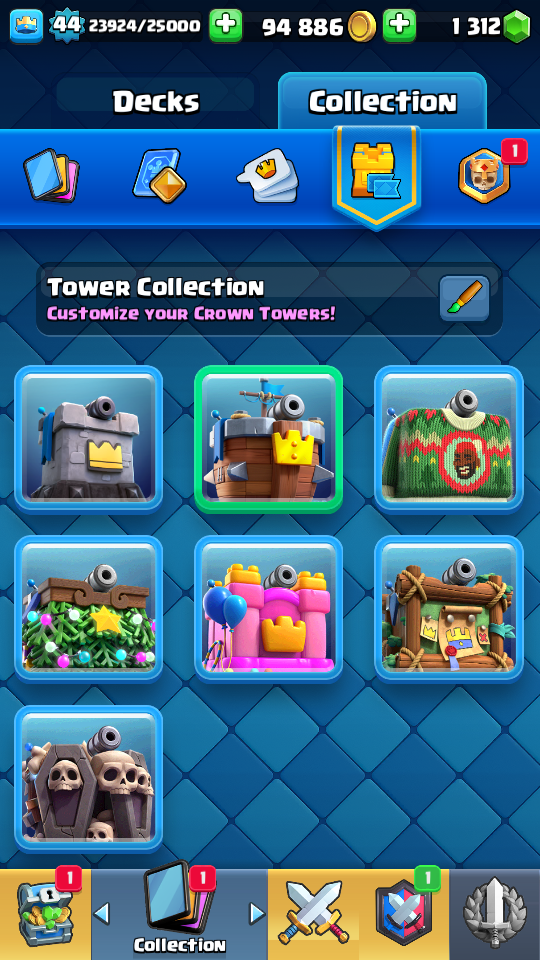Open the cards collection sub-tab
The image size is (540, 960).
[x=51, y=176]
